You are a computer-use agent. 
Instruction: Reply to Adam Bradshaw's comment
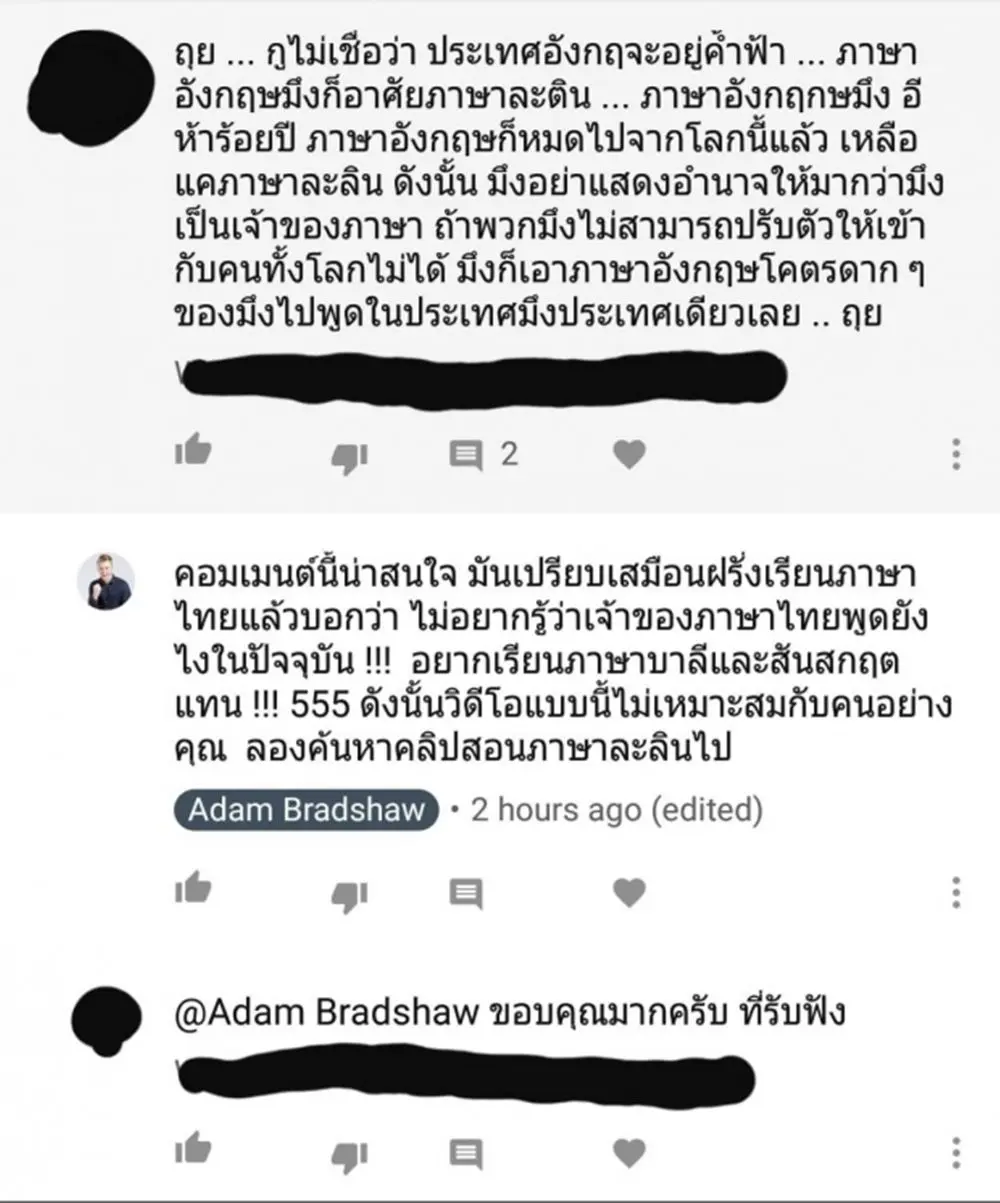(x=466, y=893)
